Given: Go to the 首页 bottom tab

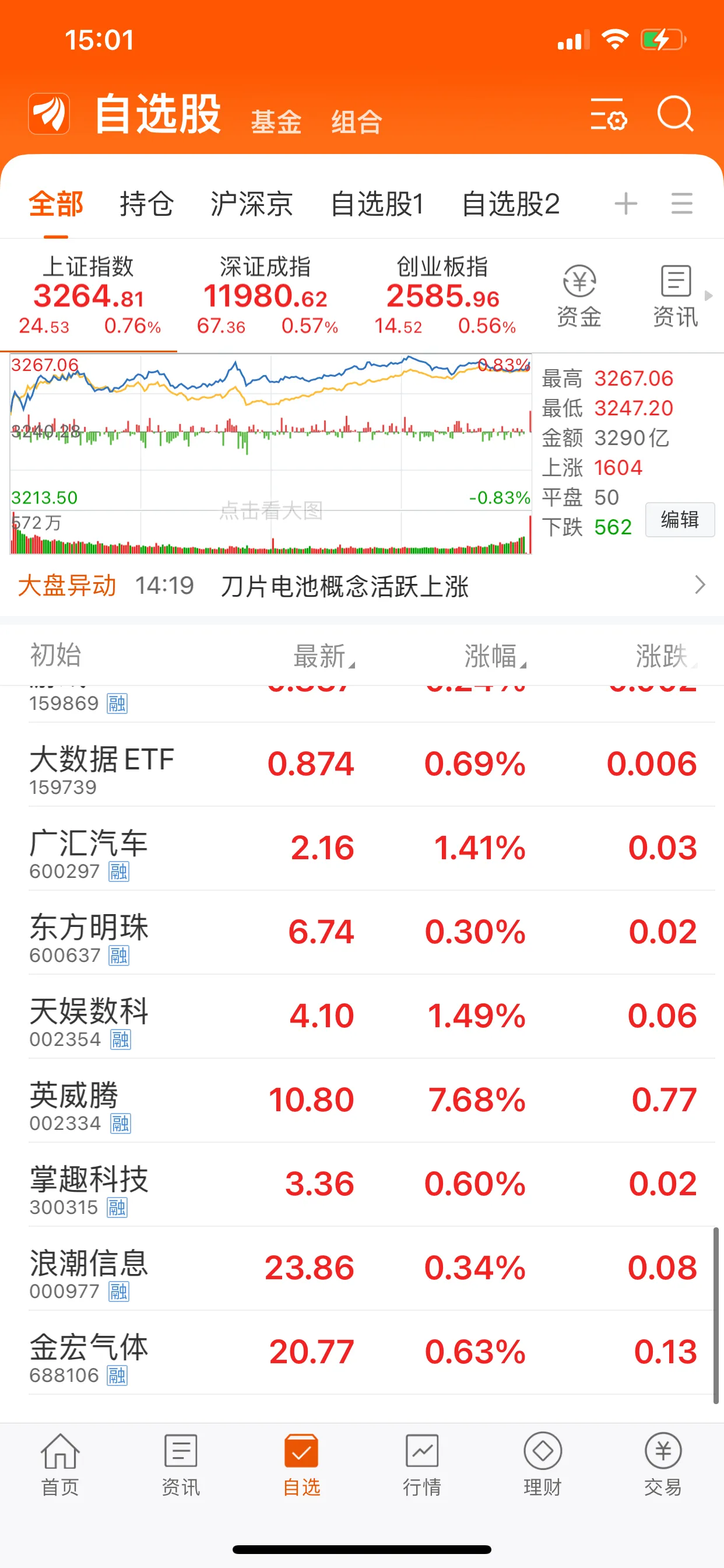Looking at the screenshot, I should pos(59,1465).
